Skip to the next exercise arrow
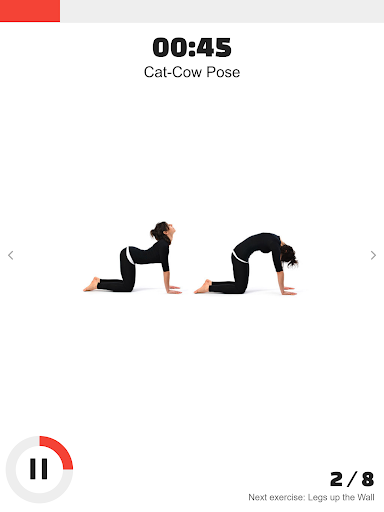The image size is (384, 512). click(373, 255)
